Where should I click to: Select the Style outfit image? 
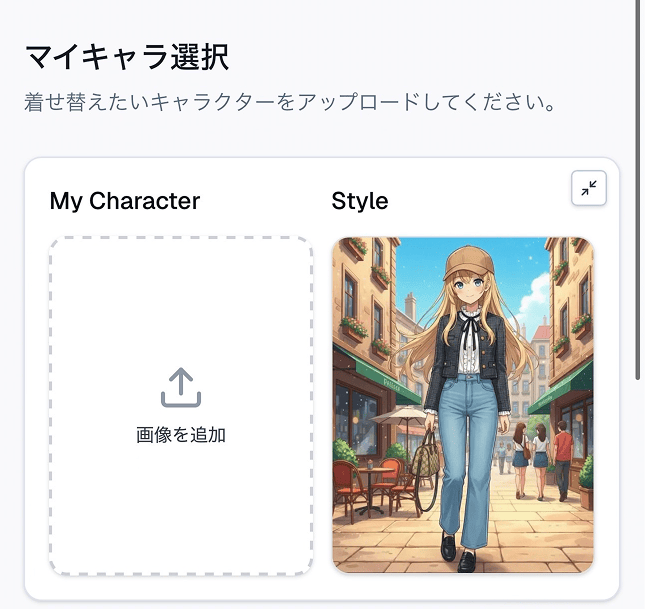coord(462,405)
